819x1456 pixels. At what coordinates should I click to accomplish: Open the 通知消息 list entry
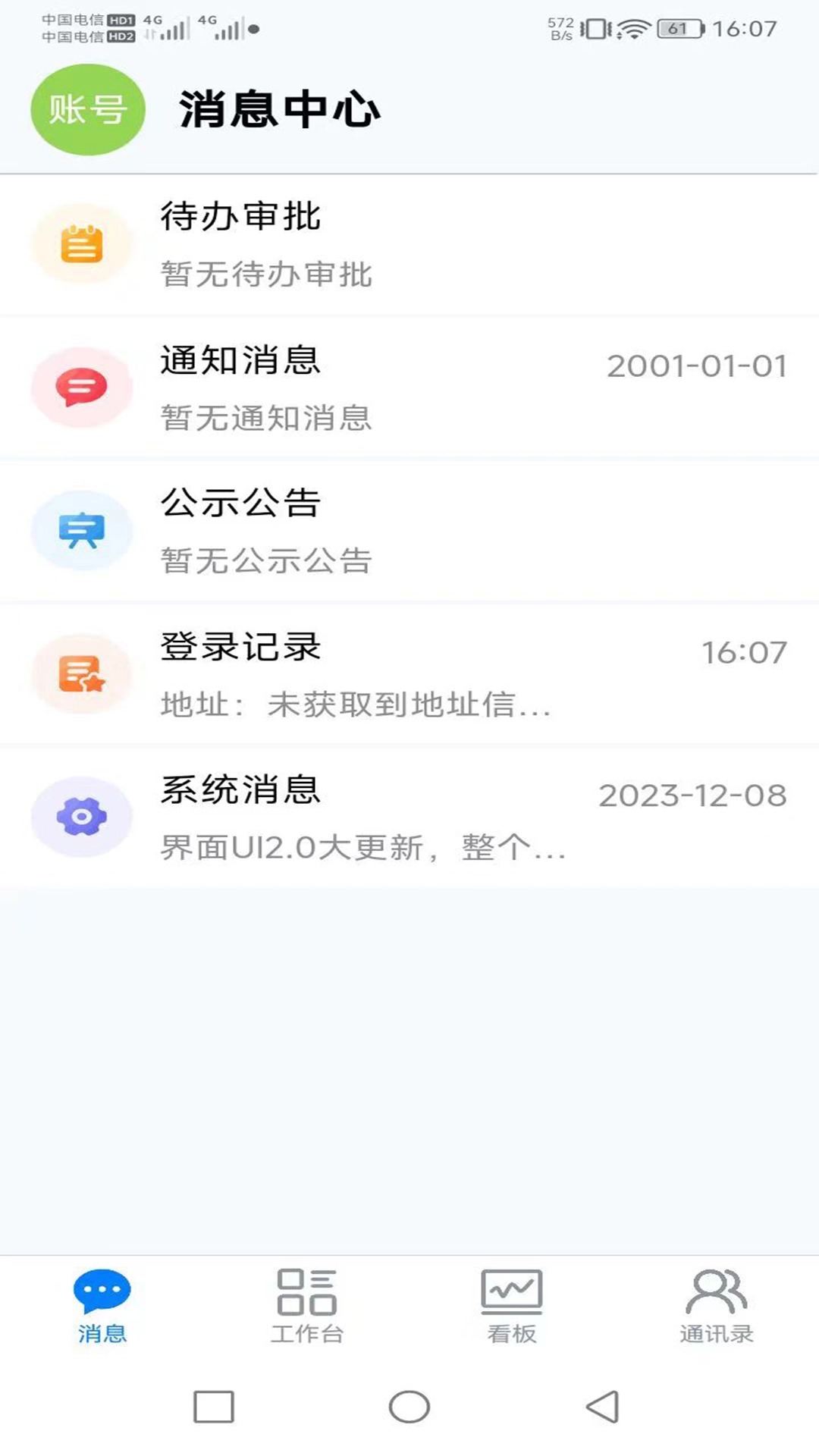tap(409, 385)
